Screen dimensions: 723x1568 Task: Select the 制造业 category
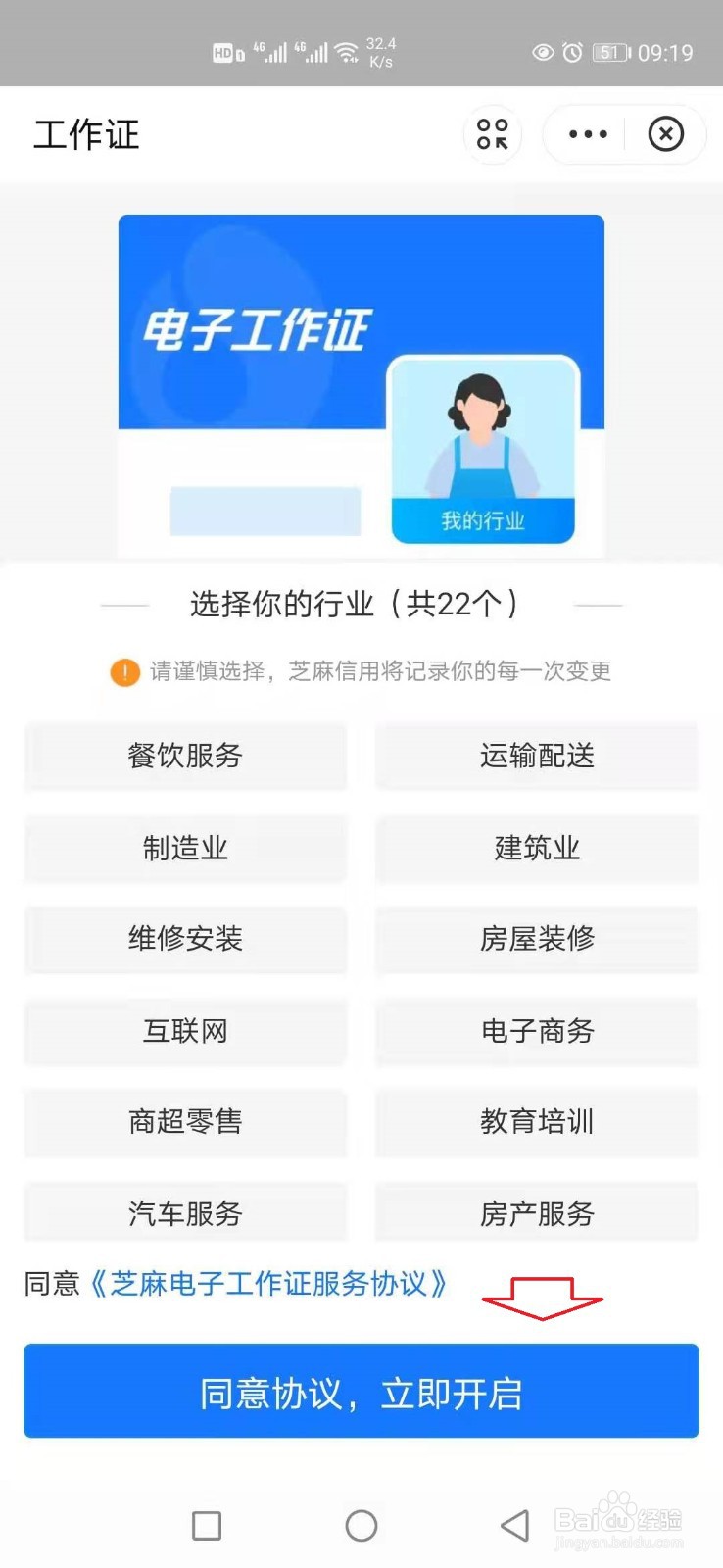185,849
